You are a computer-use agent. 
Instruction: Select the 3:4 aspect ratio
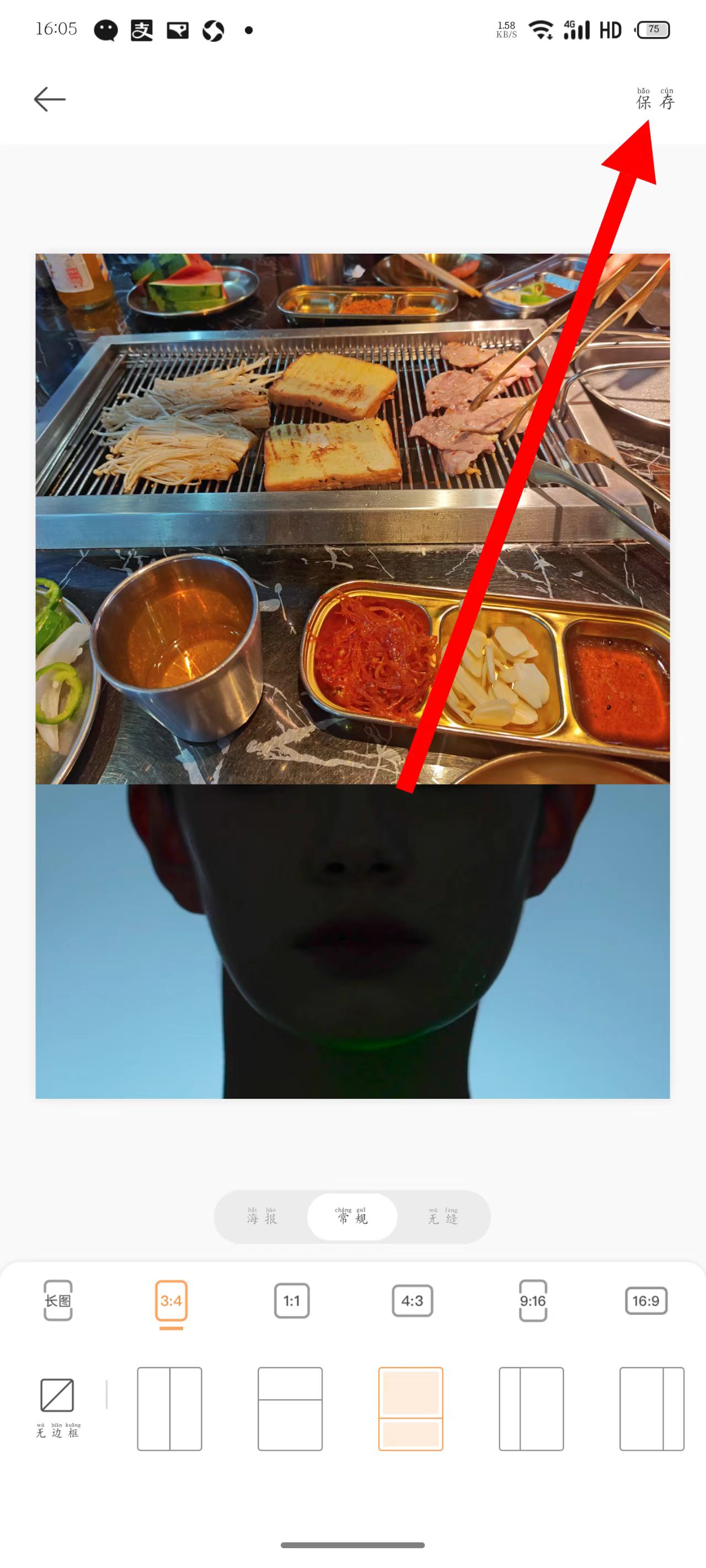(x=170, y=1301)
